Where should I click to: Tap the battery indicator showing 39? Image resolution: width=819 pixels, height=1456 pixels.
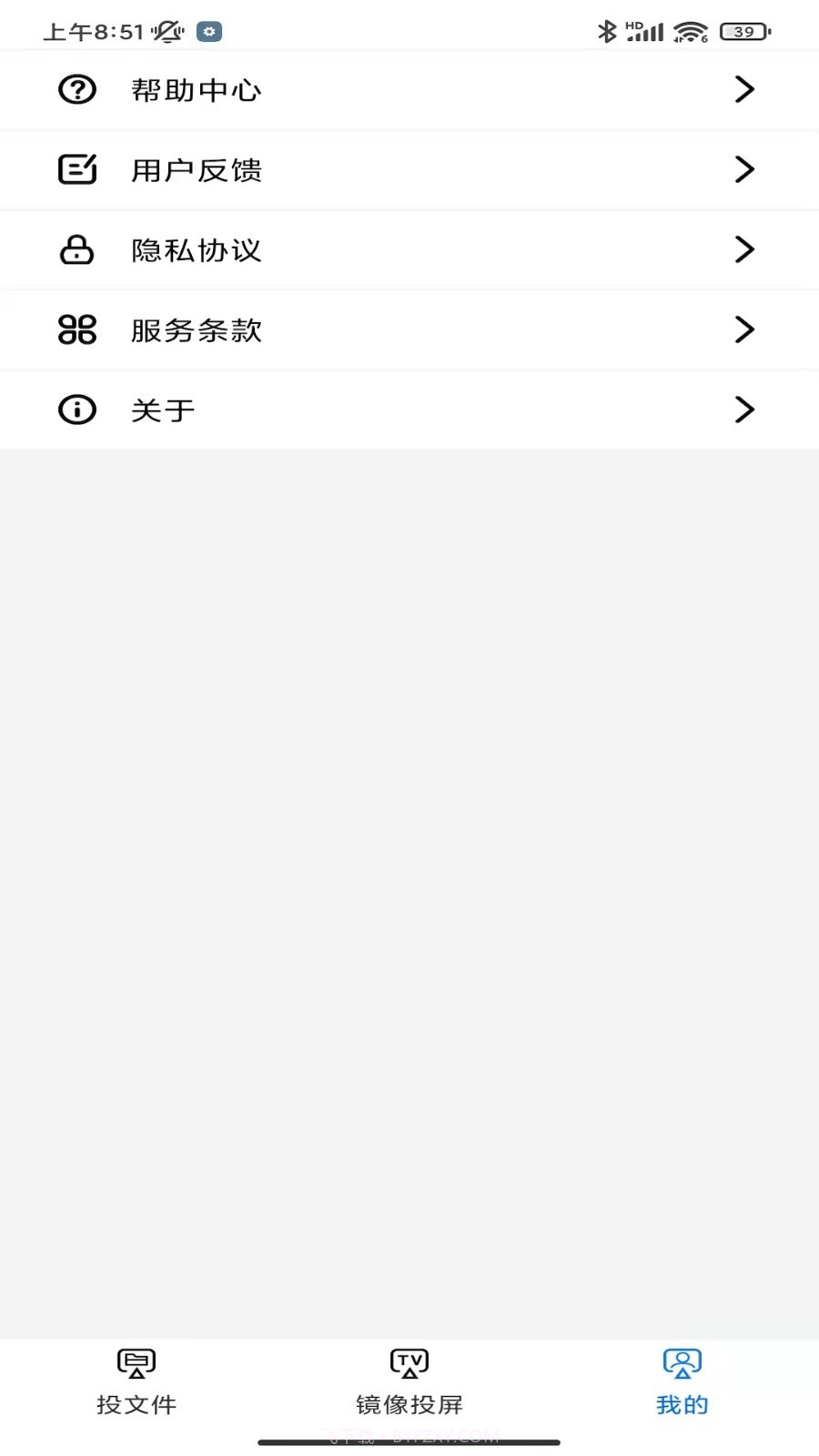click(743, 31)
